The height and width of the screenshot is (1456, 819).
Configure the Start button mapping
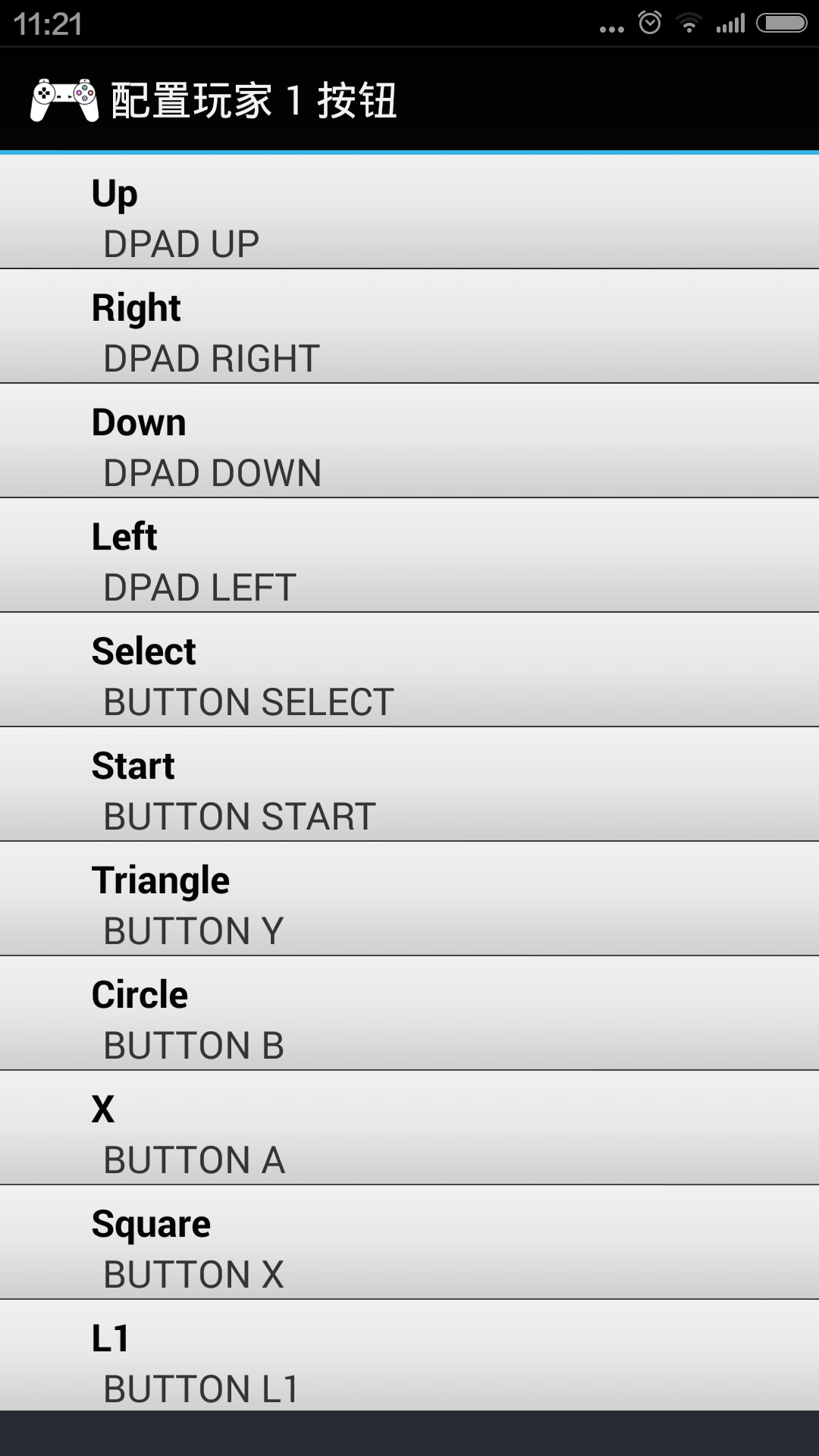click(x=409, y=785)
